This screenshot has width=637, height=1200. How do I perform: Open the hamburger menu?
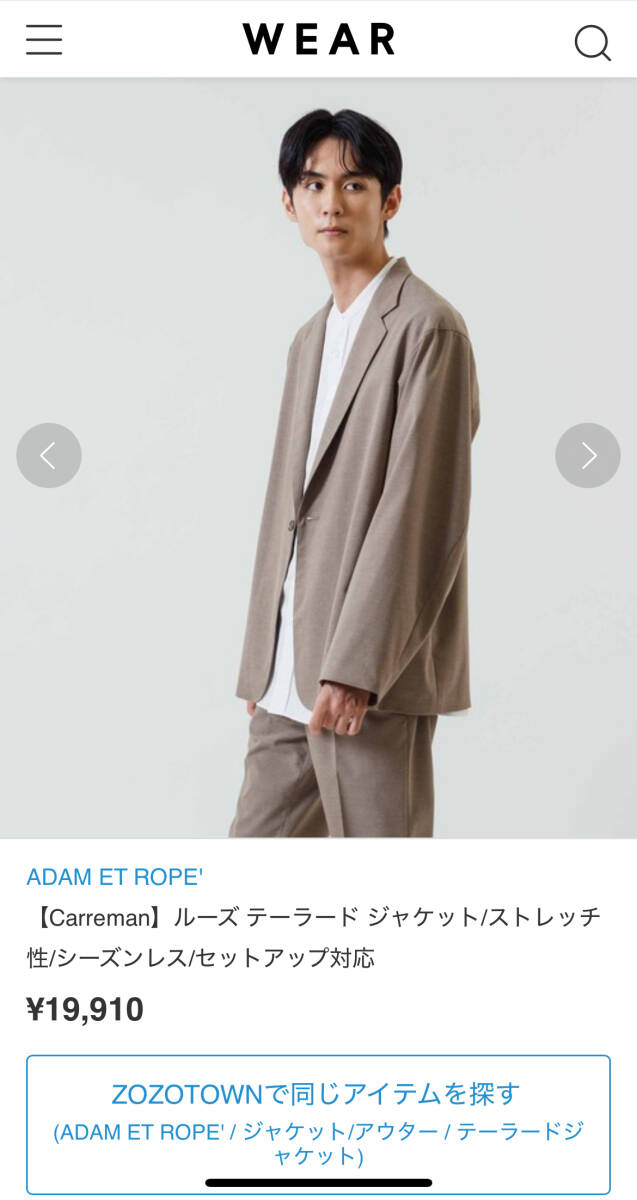(x=44, y=40)
